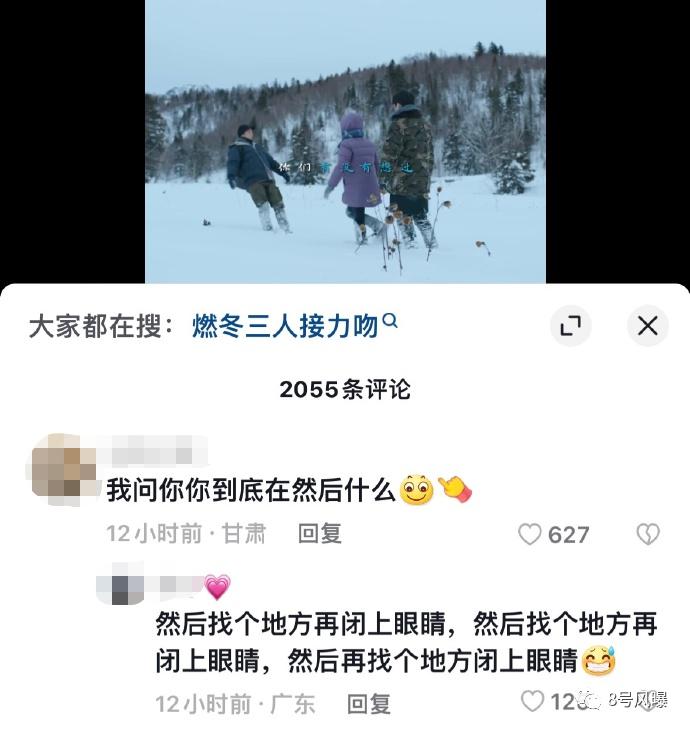Tap the snowy video above the comments
The height and width of the screenshot is (730, 690).
pos(345,140)
